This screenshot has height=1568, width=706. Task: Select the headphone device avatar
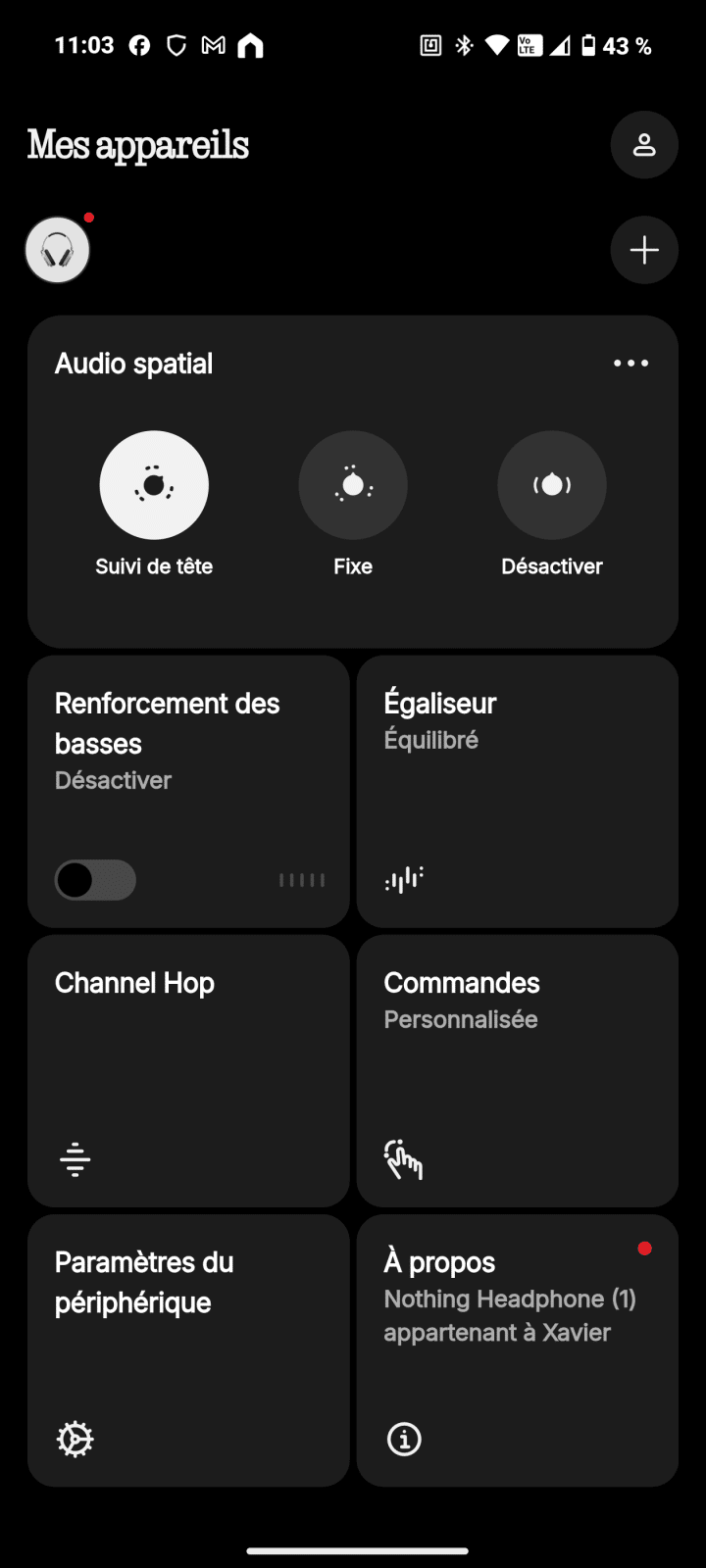[58, 250]
